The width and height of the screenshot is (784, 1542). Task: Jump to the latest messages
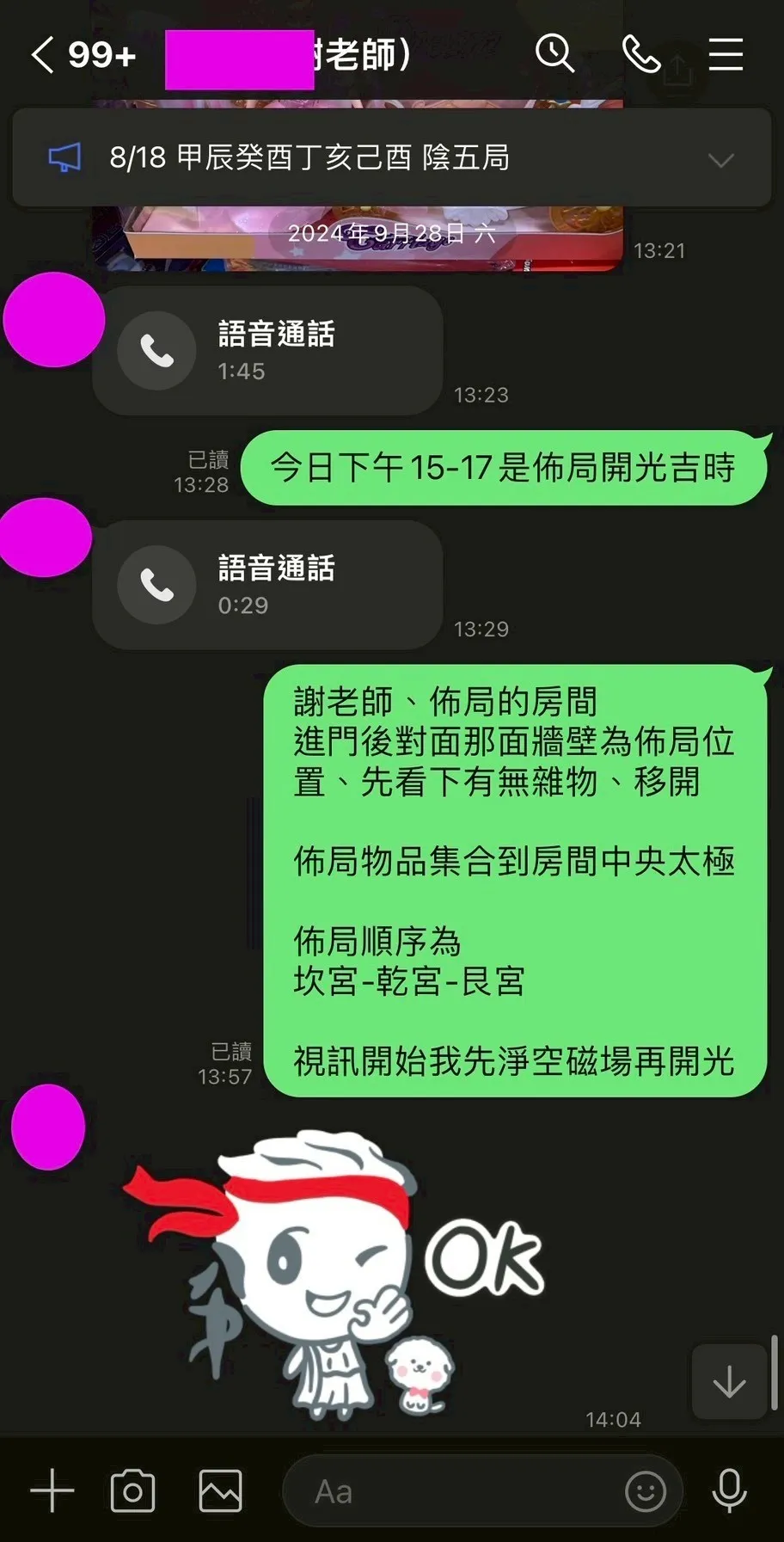[x=729, y=1382]
